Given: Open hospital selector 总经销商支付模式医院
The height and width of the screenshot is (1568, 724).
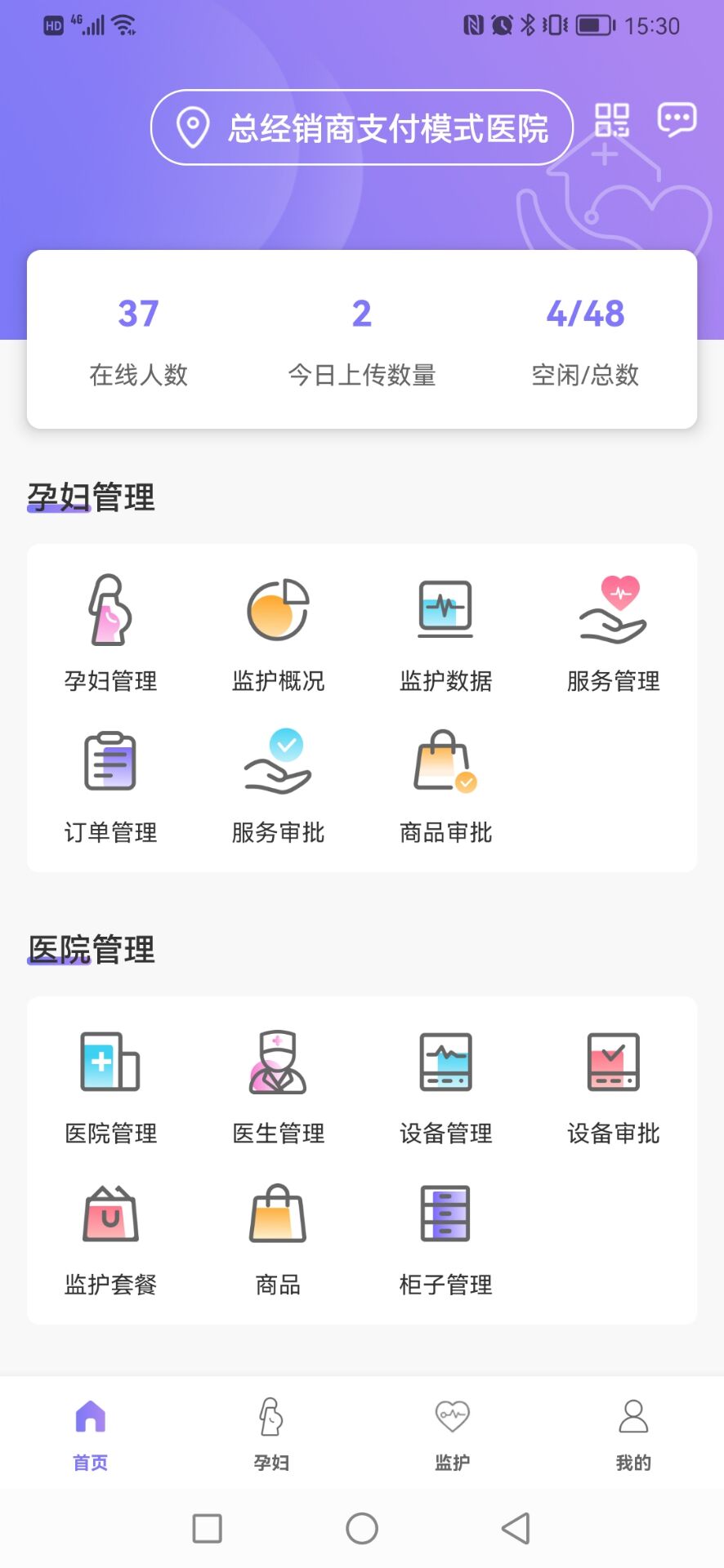Looking at the screenshot, I should (362, 127).
